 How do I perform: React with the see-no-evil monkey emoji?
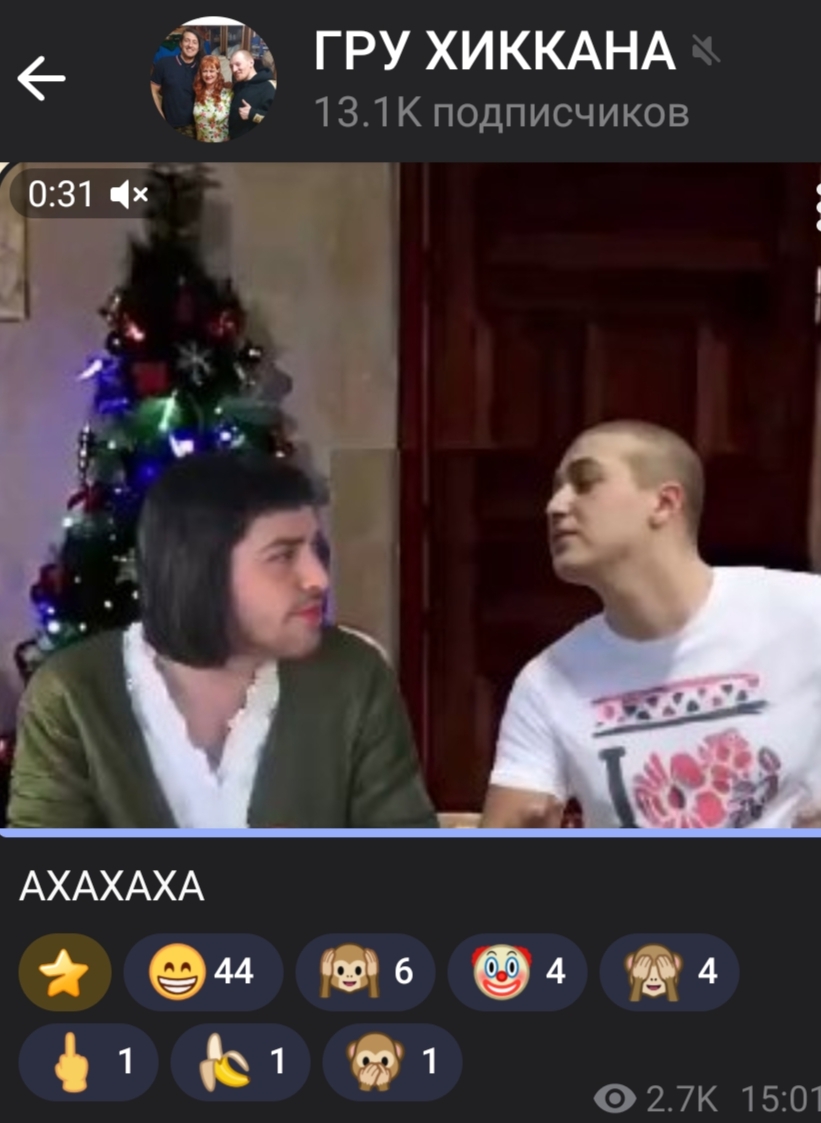pyautogui.click(x=669, y=971)
